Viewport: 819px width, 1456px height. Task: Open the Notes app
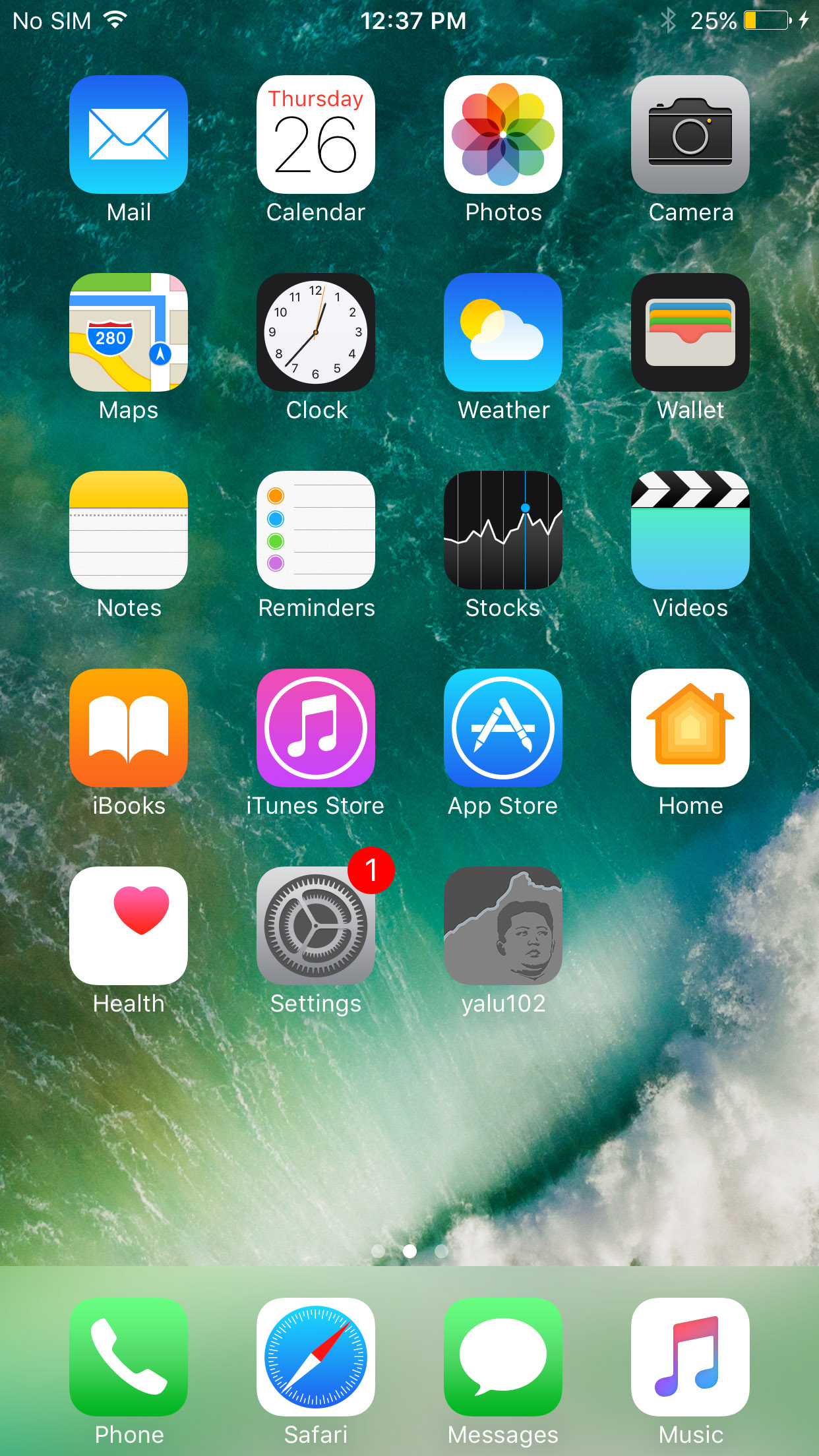129,530
